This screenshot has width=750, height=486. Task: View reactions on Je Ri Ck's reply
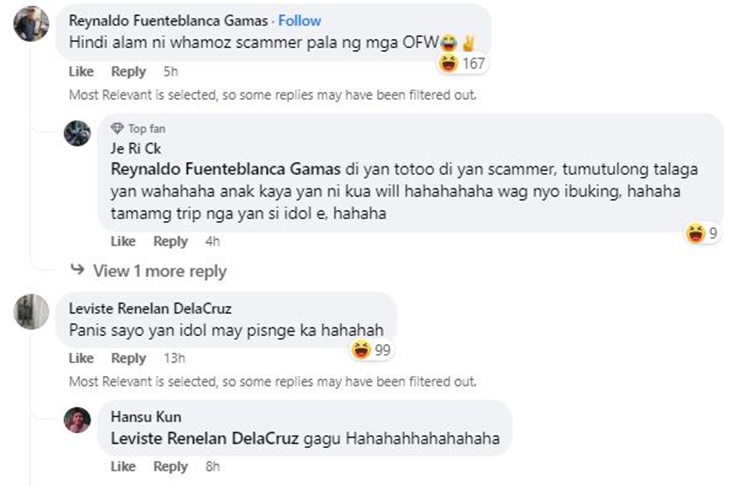click(x=703, y=234)
